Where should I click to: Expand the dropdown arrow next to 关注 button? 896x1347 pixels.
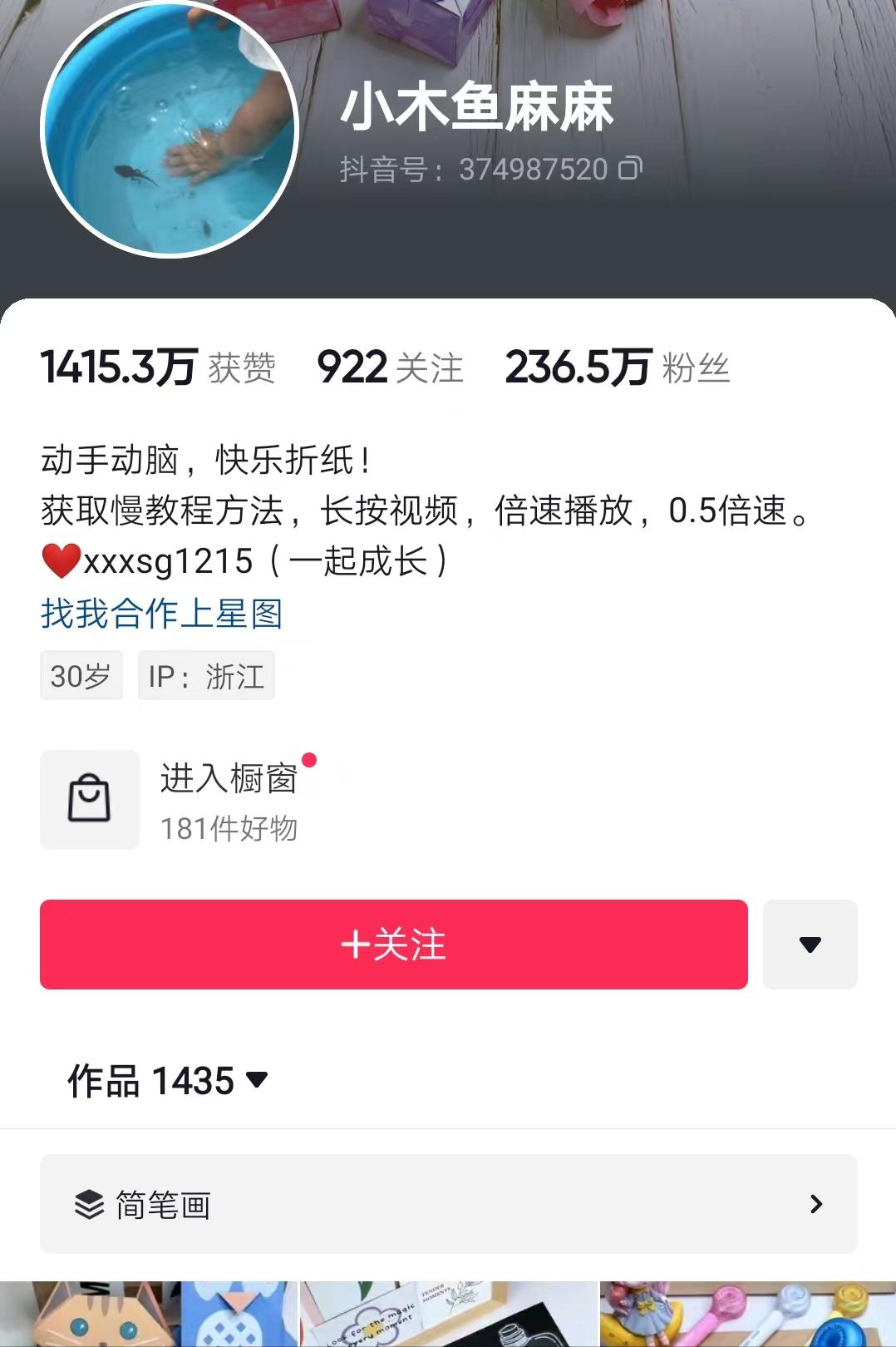point(810,945)
